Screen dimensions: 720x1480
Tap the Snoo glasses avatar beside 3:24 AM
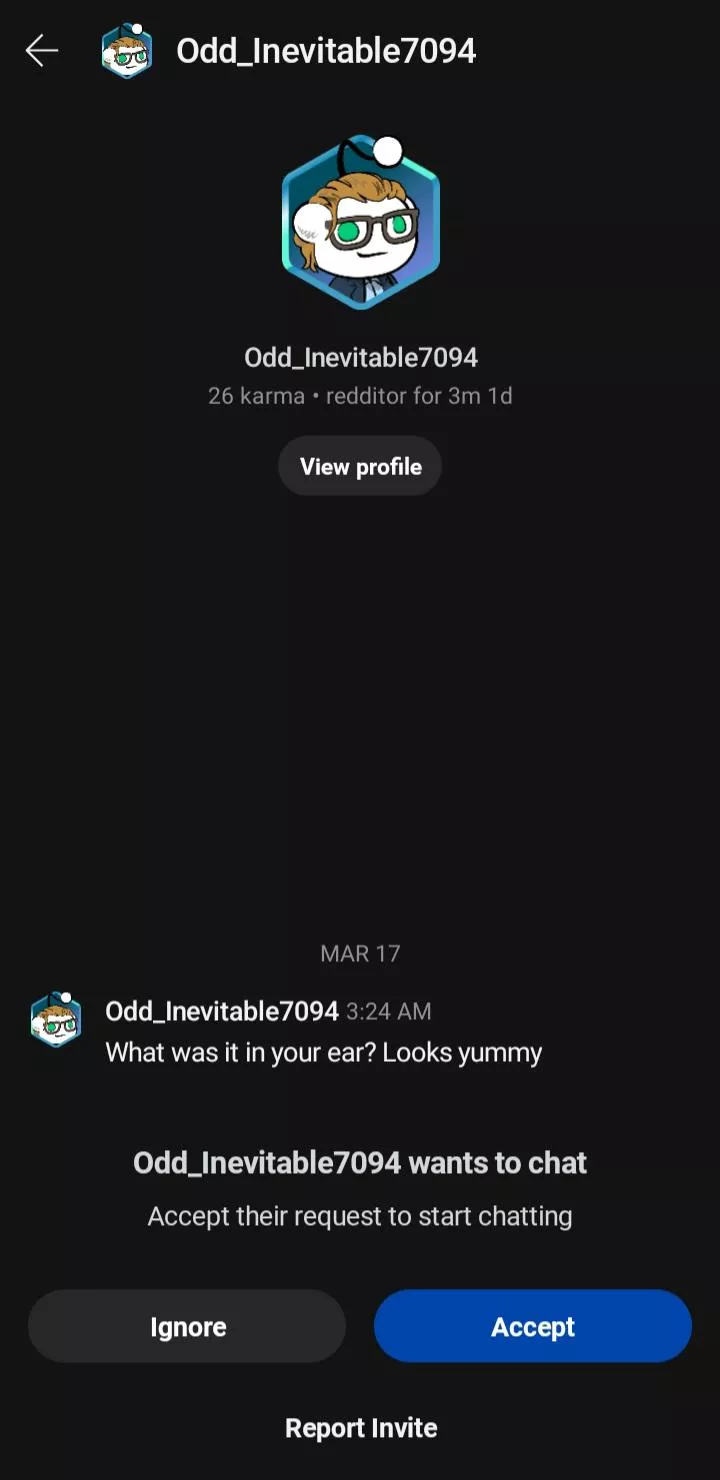55,1020
